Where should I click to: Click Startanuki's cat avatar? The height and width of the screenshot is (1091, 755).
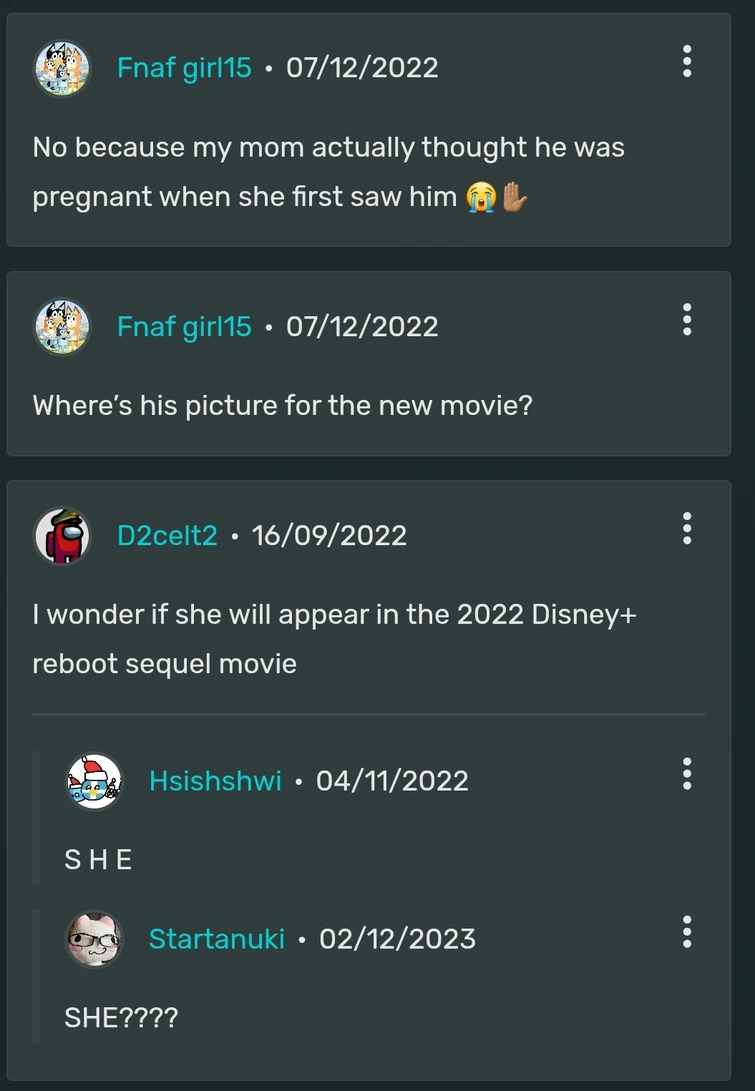[95, 938]
